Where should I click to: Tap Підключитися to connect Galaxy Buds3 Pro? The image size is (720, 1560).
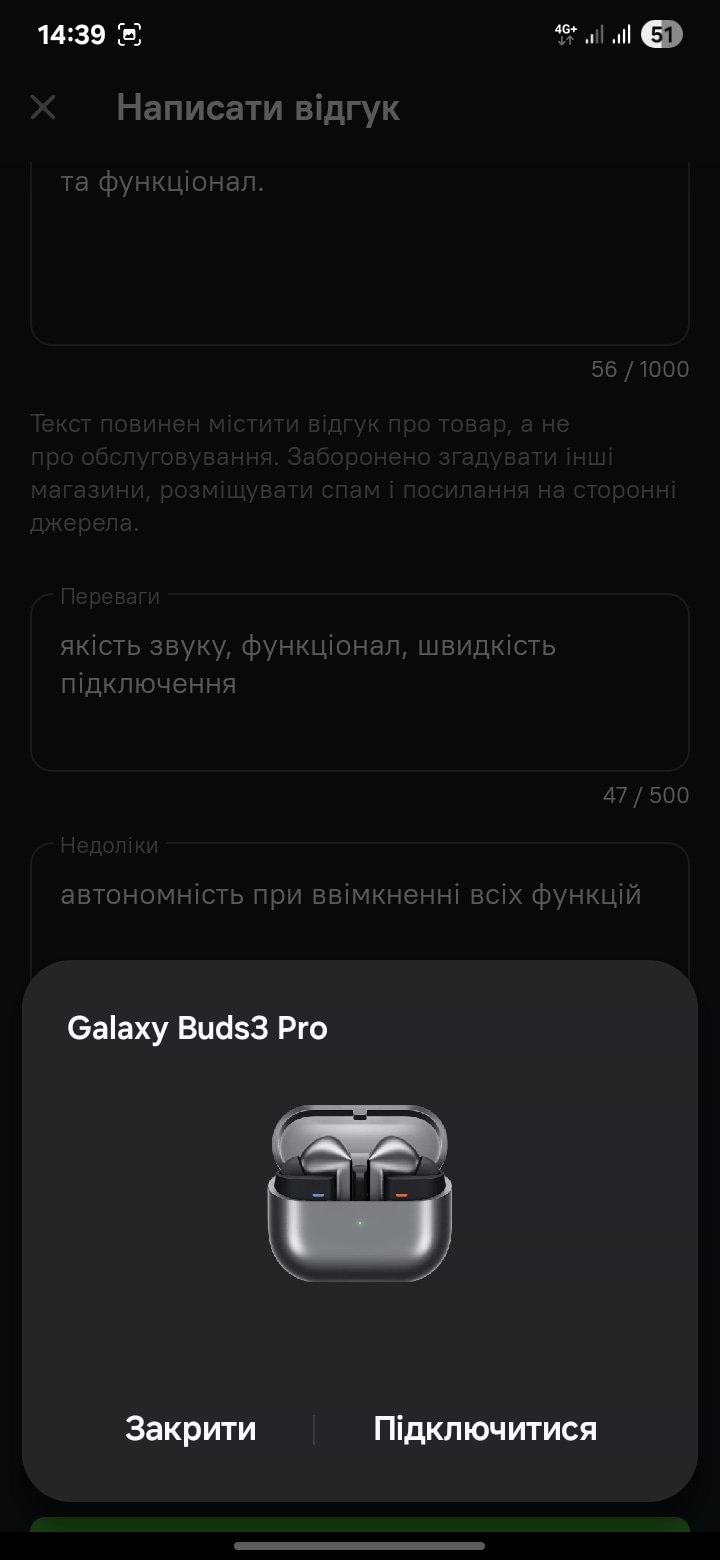485,1429
